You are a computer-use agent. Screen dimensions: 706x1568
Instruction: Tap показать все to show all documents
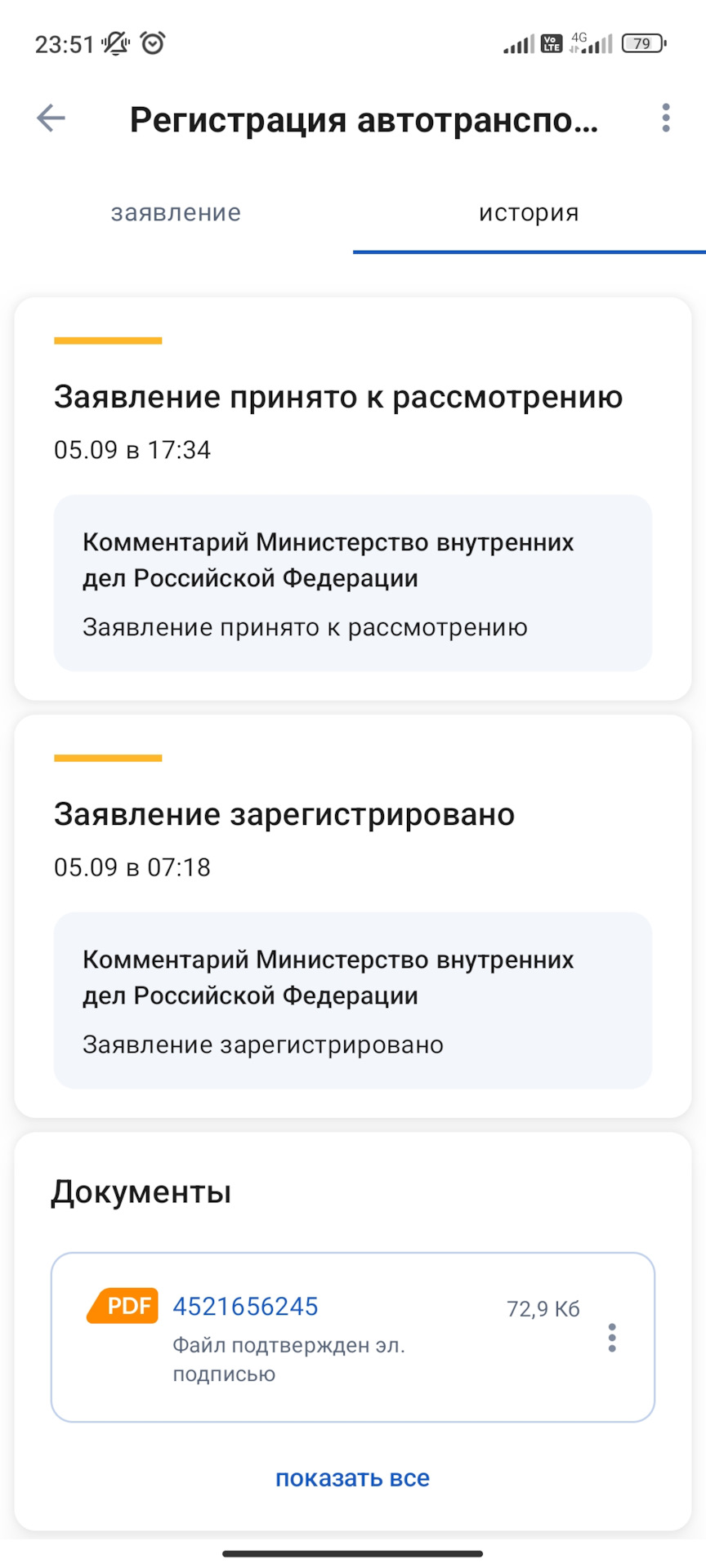352,1478
